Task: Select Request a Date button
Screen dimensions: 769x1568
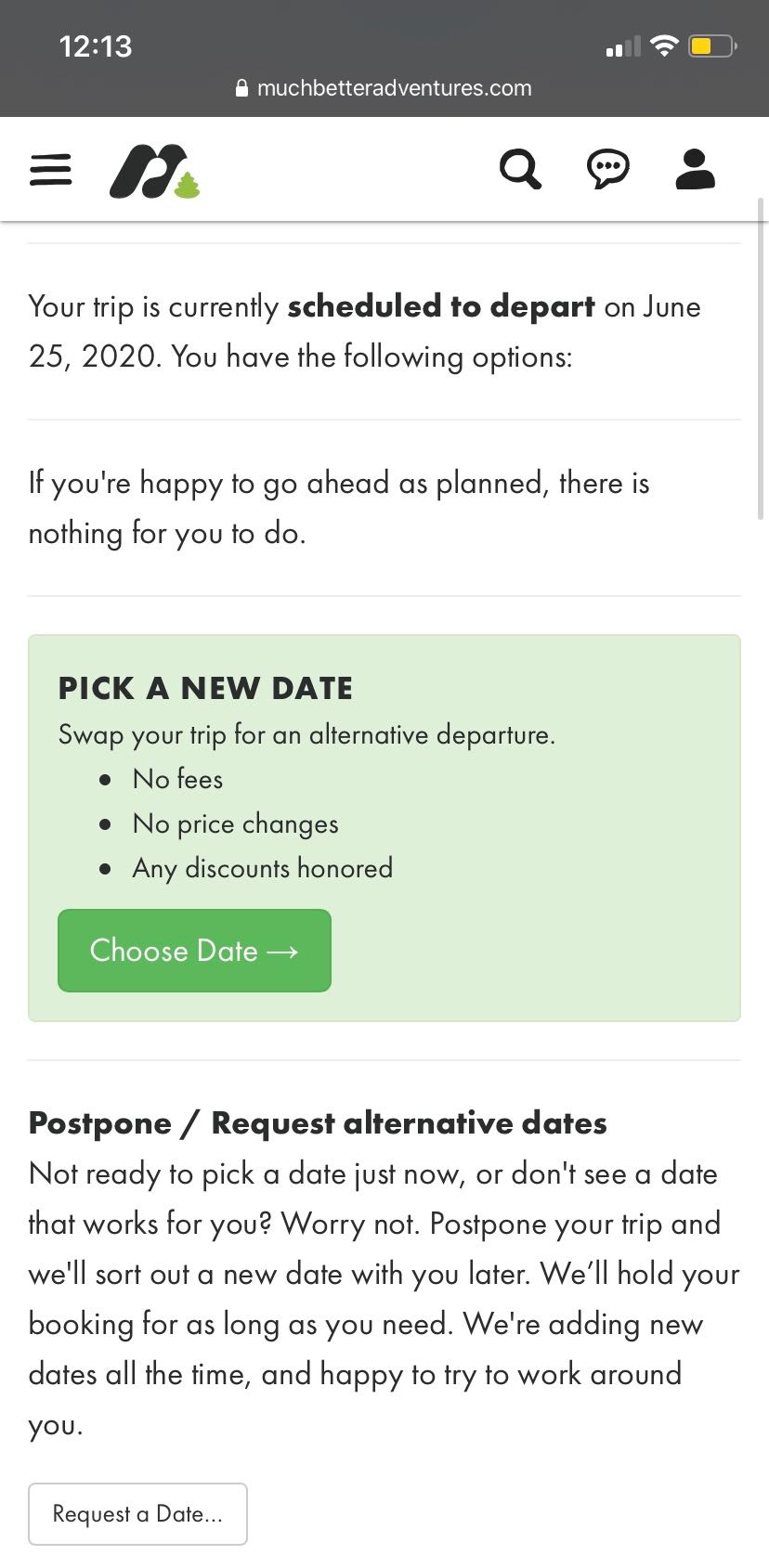Action: click(x=137, y=1514)
